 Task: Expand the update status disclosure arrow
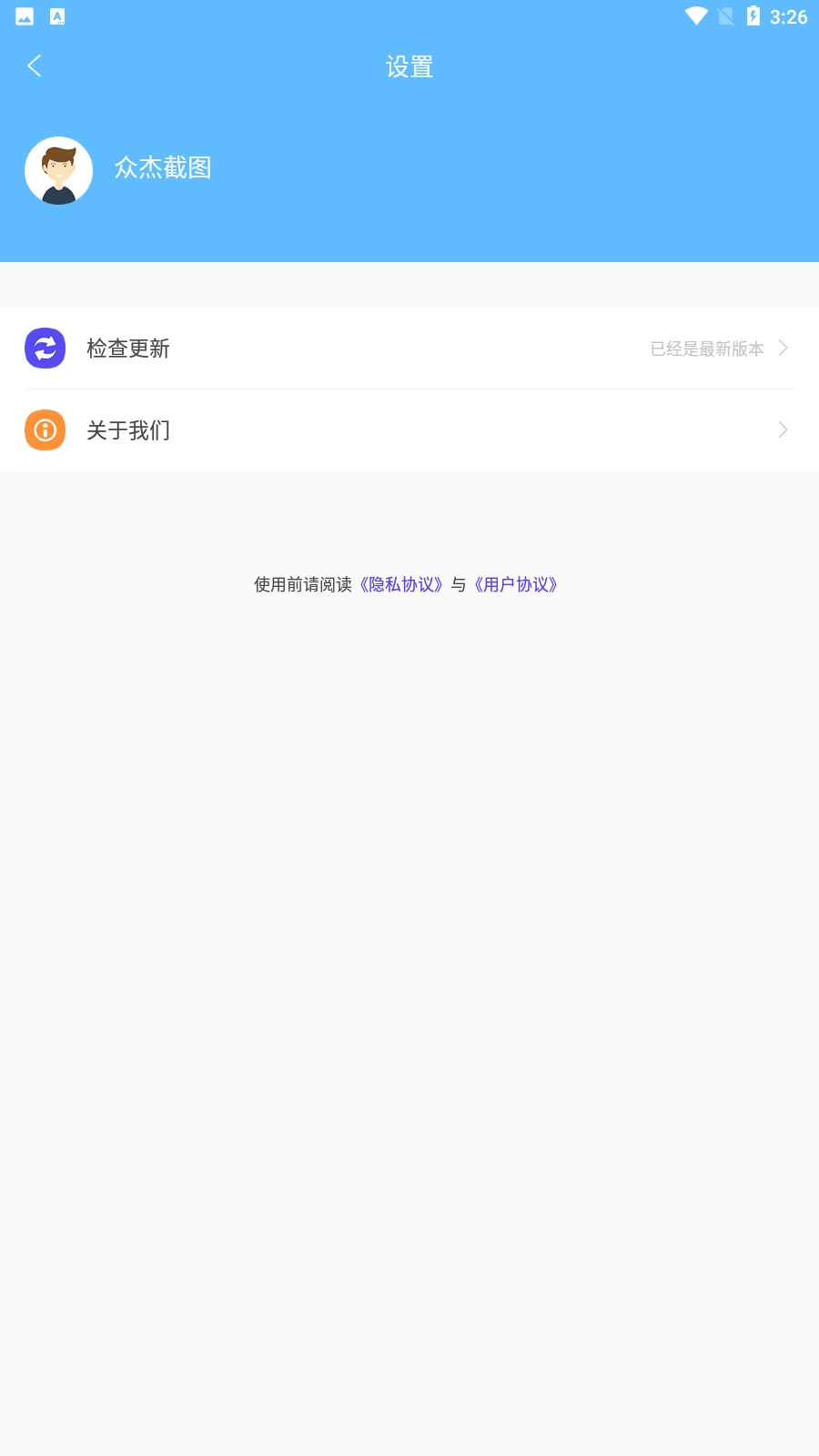784,348
